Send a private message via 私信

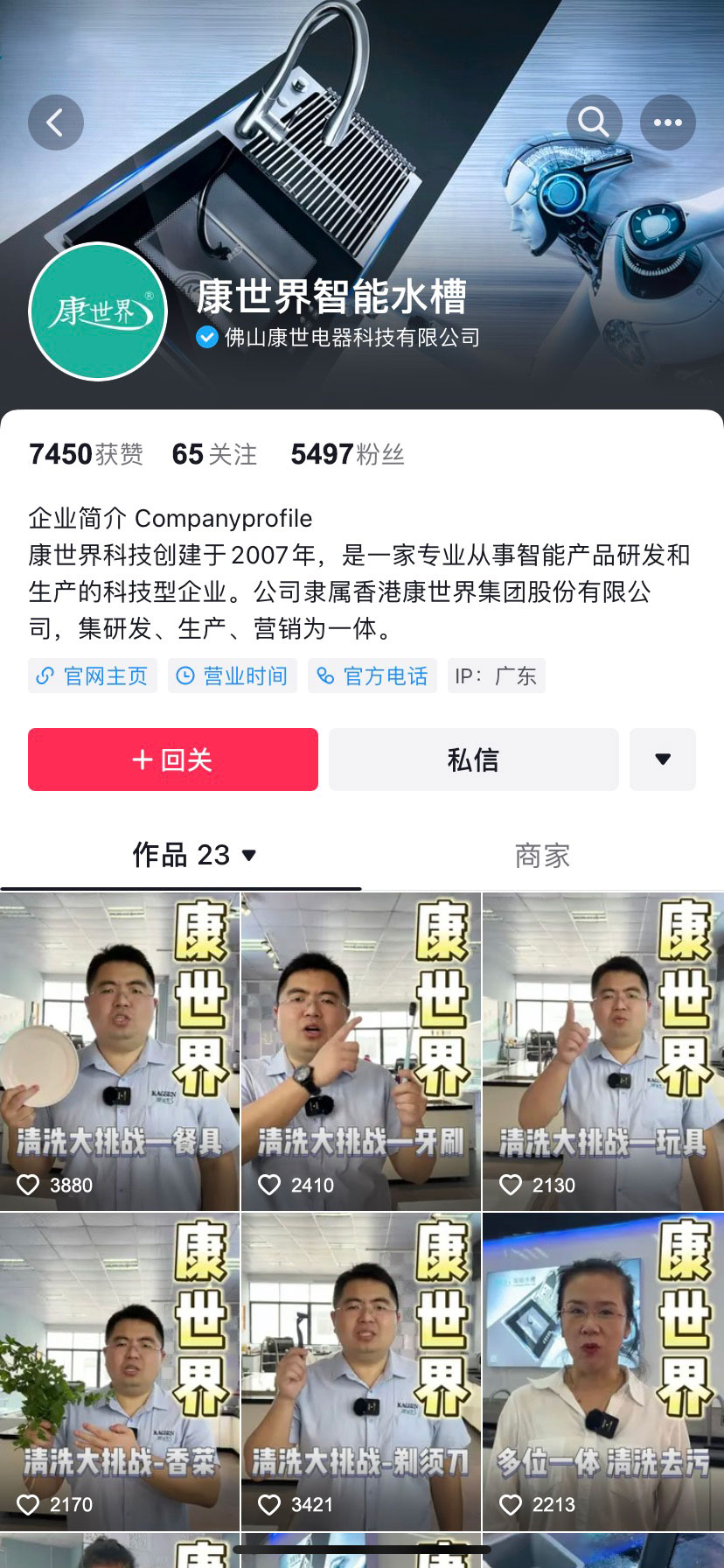[x=473, y=759]
